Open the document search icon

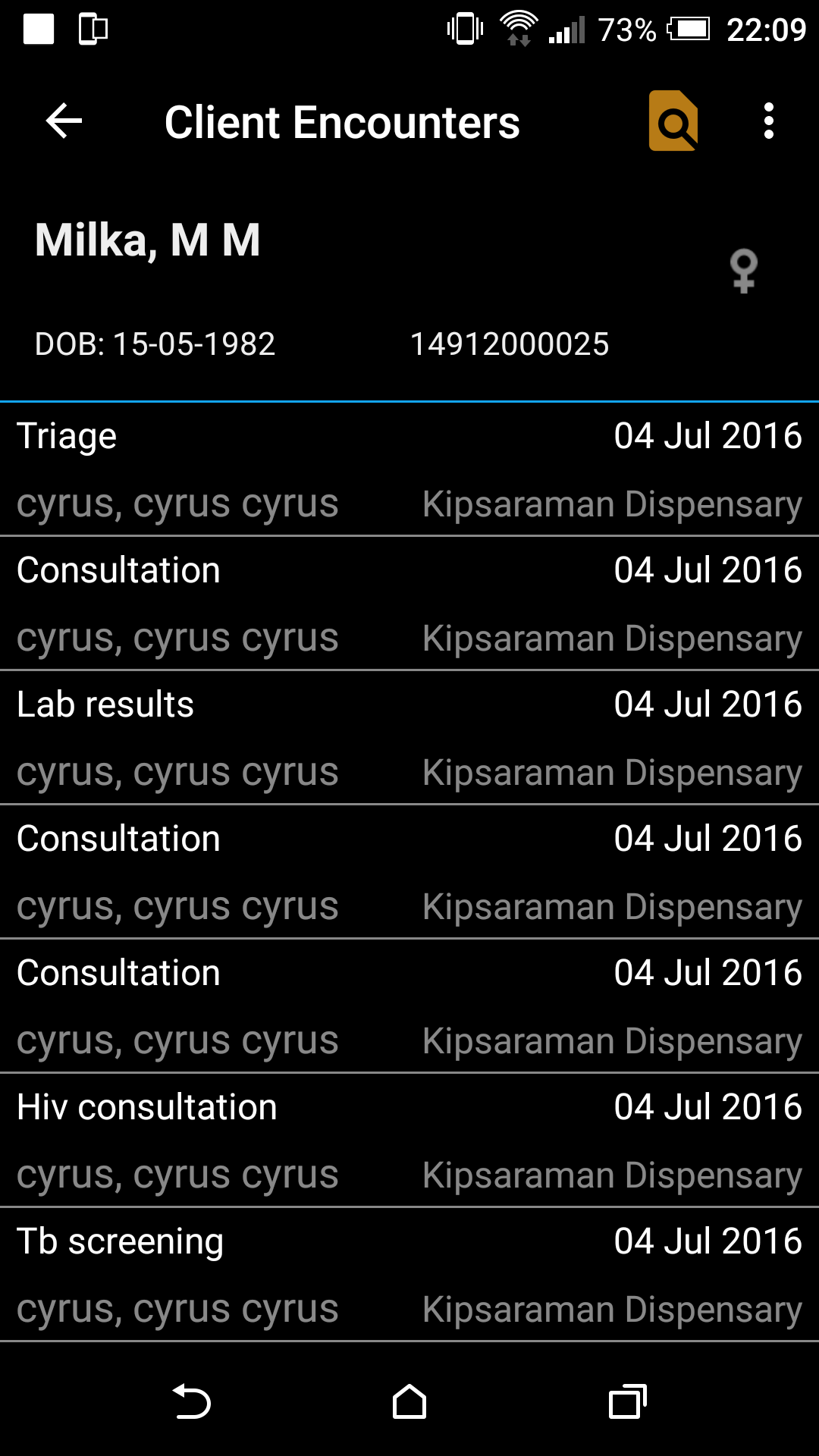point(673,121)
